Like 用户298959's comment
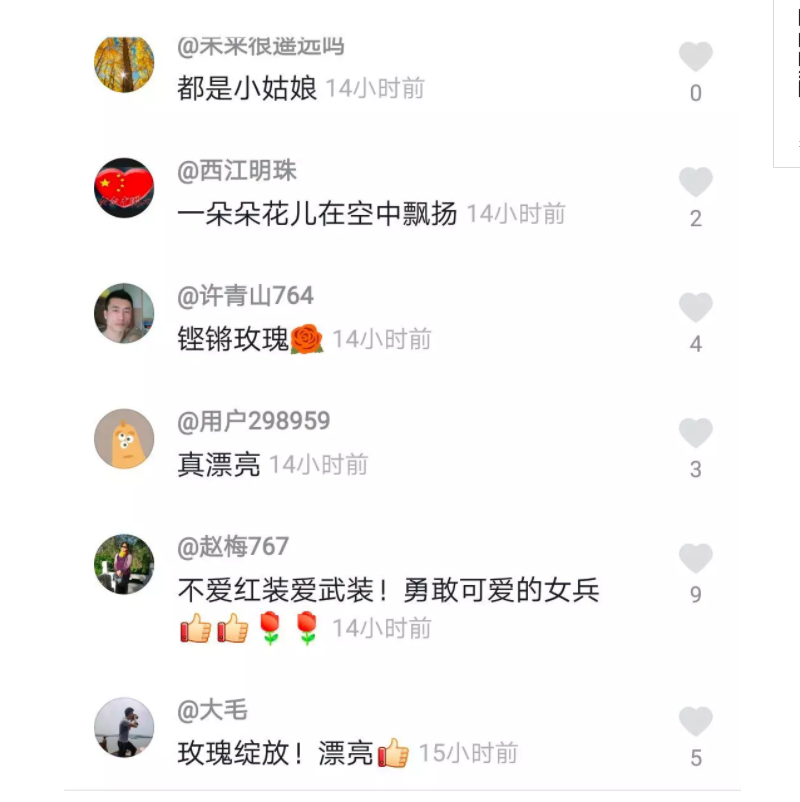 click(695, 433)
